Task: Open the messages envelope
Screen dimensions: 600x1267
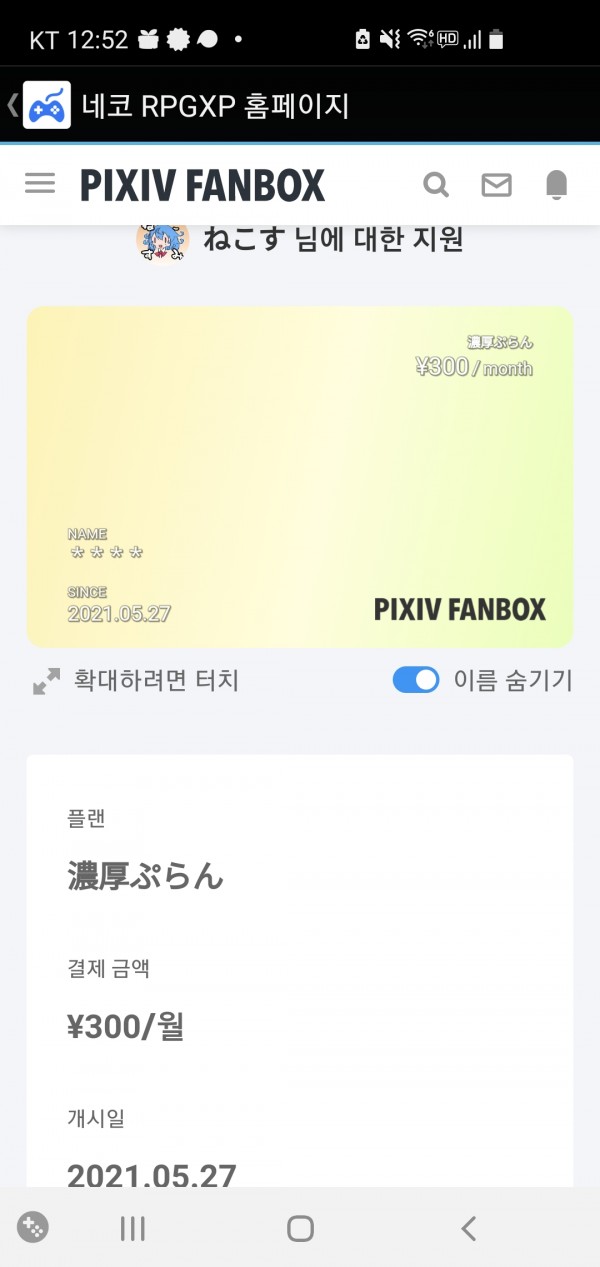Action: tap(497, 185)
